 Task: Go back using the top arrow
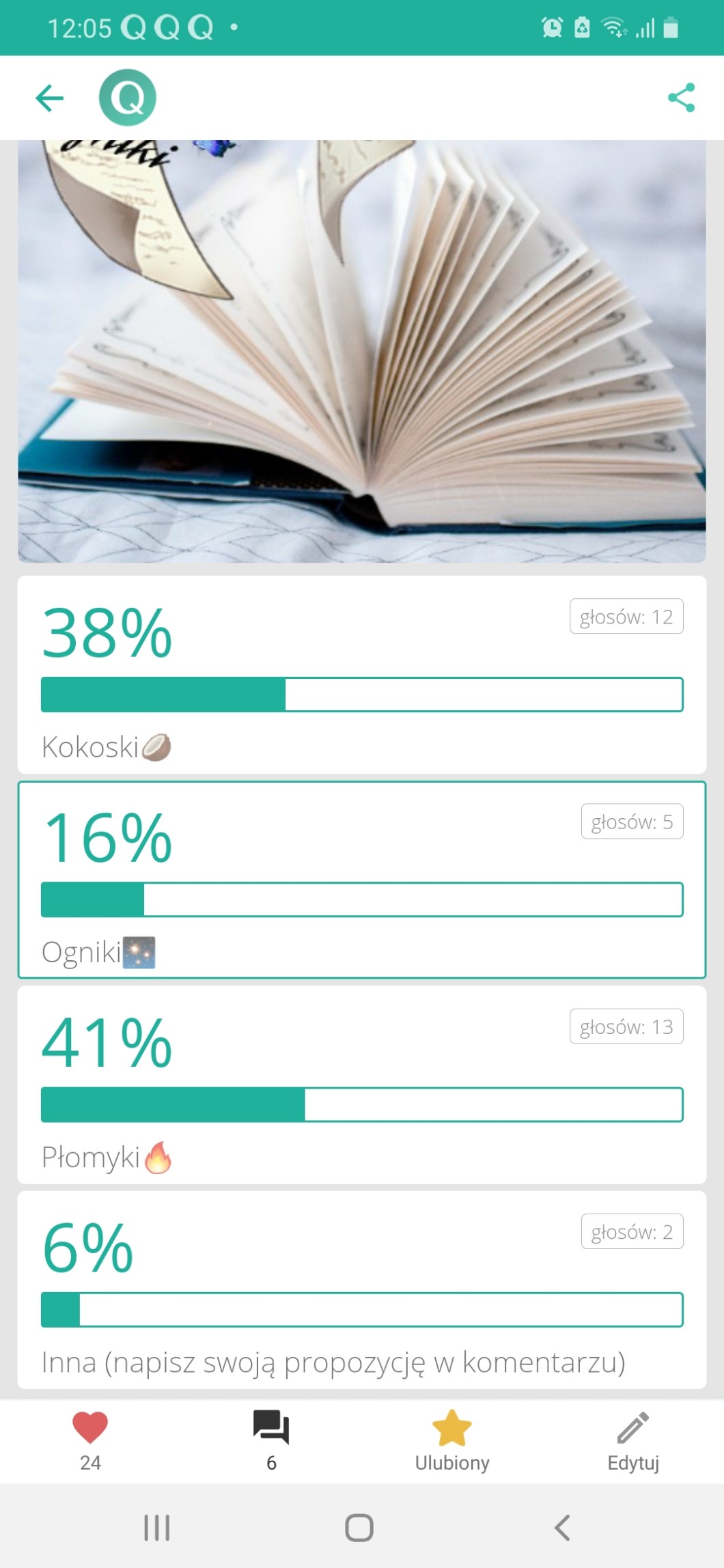[x=50, y=98]
